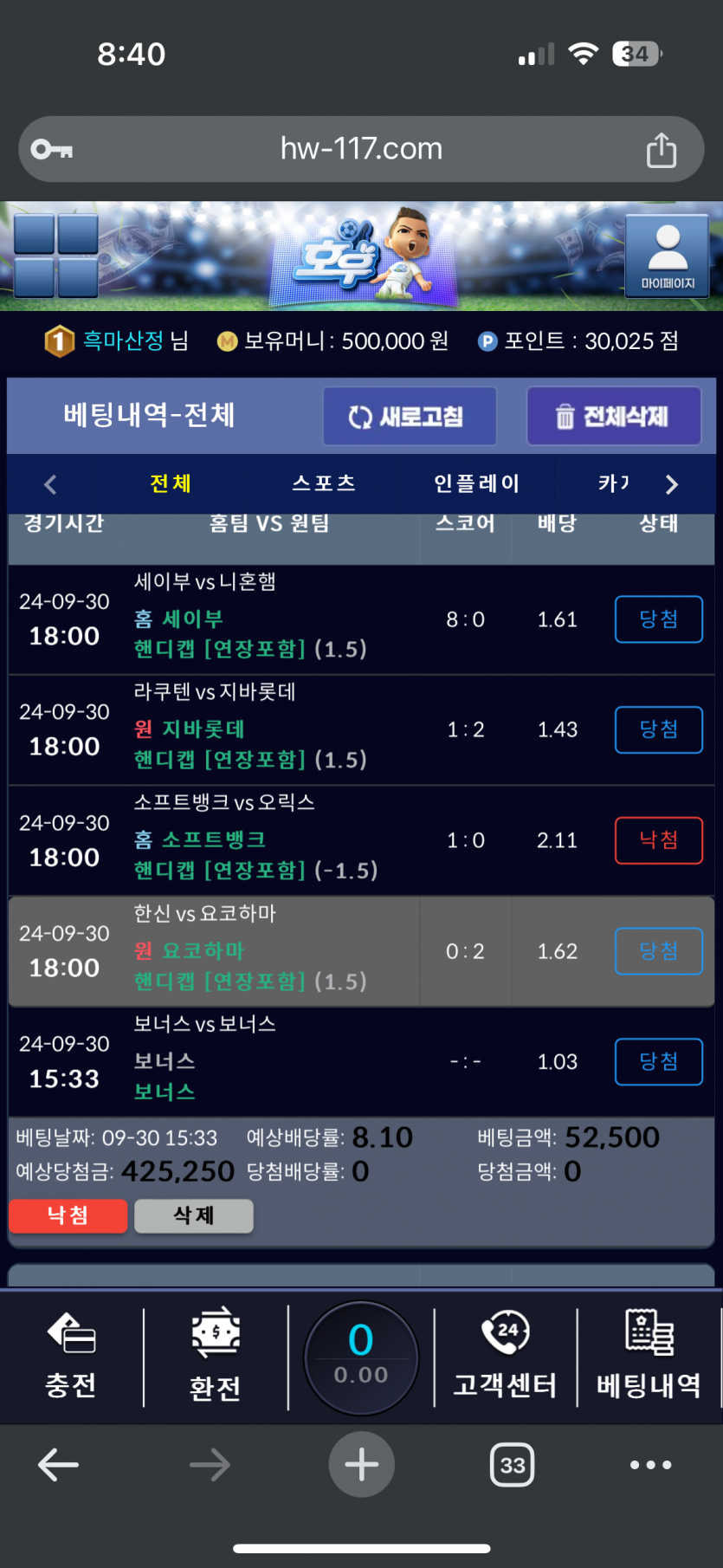
Task: Open 고객센터 customer support
Action: (506, 1357)
